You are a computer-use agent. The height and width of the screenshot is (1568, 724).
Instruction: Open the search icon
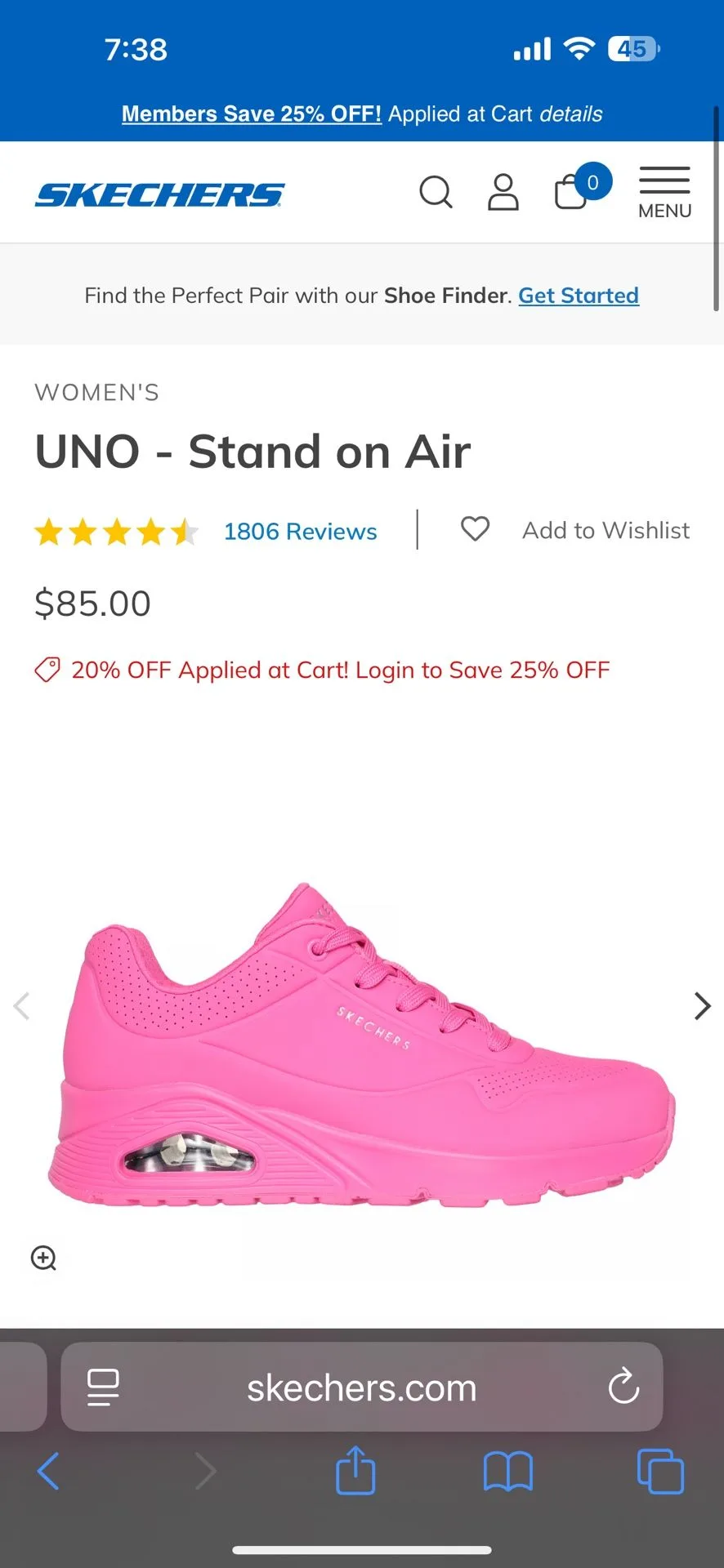(x=436, y=193)
